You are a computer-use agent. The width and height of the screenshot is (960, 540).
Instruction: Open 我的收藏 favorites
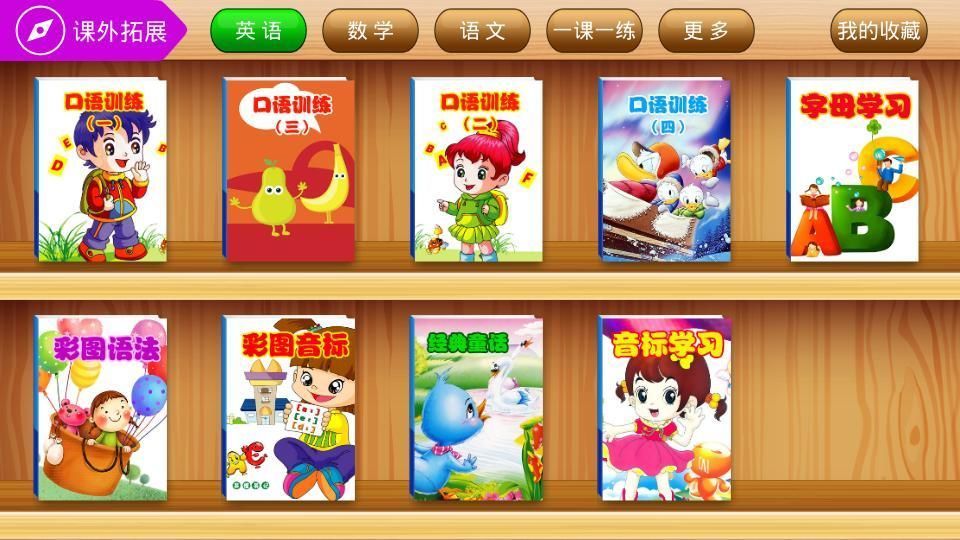[878, 31]
